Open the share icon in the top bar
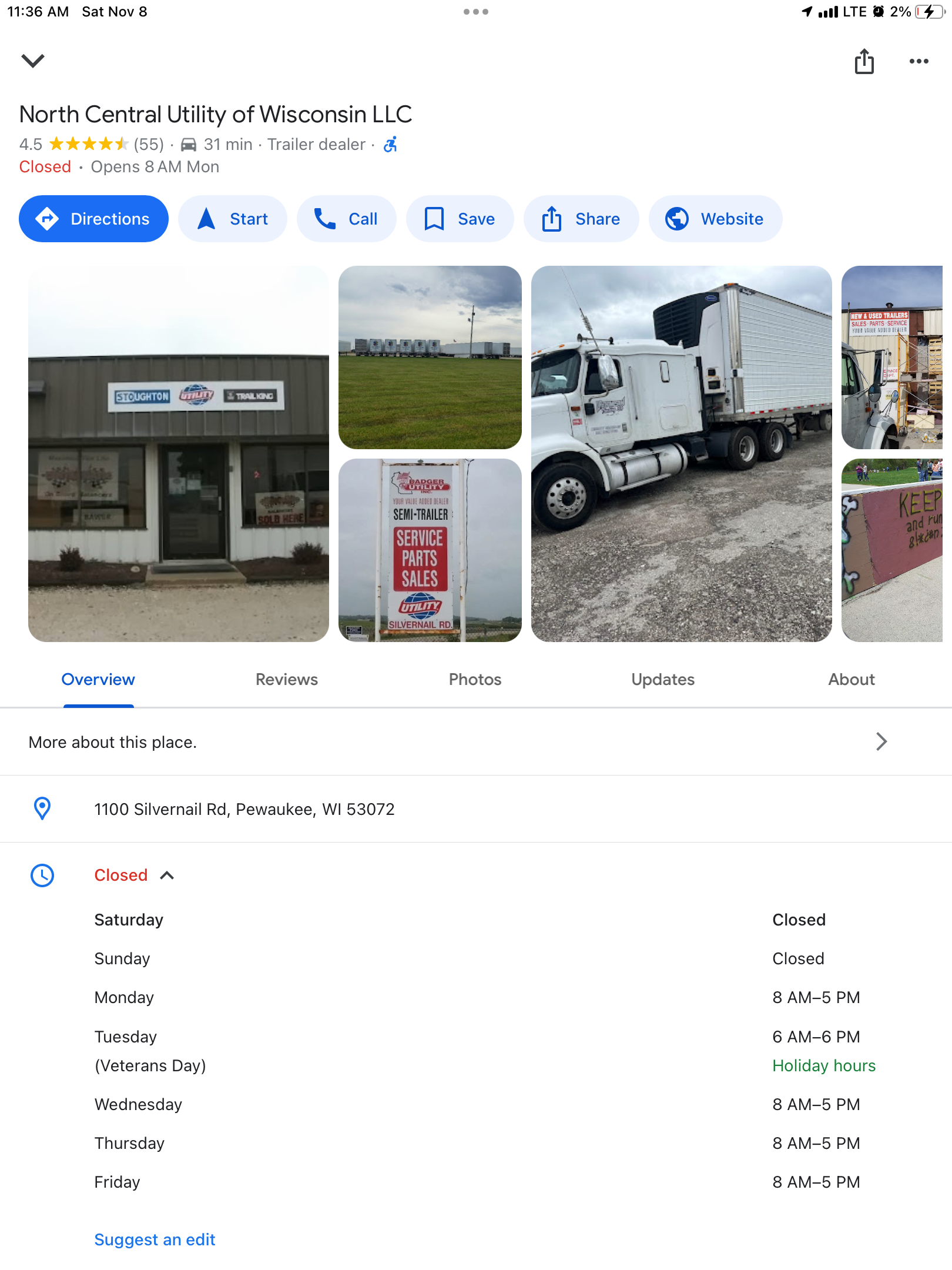 864,61
